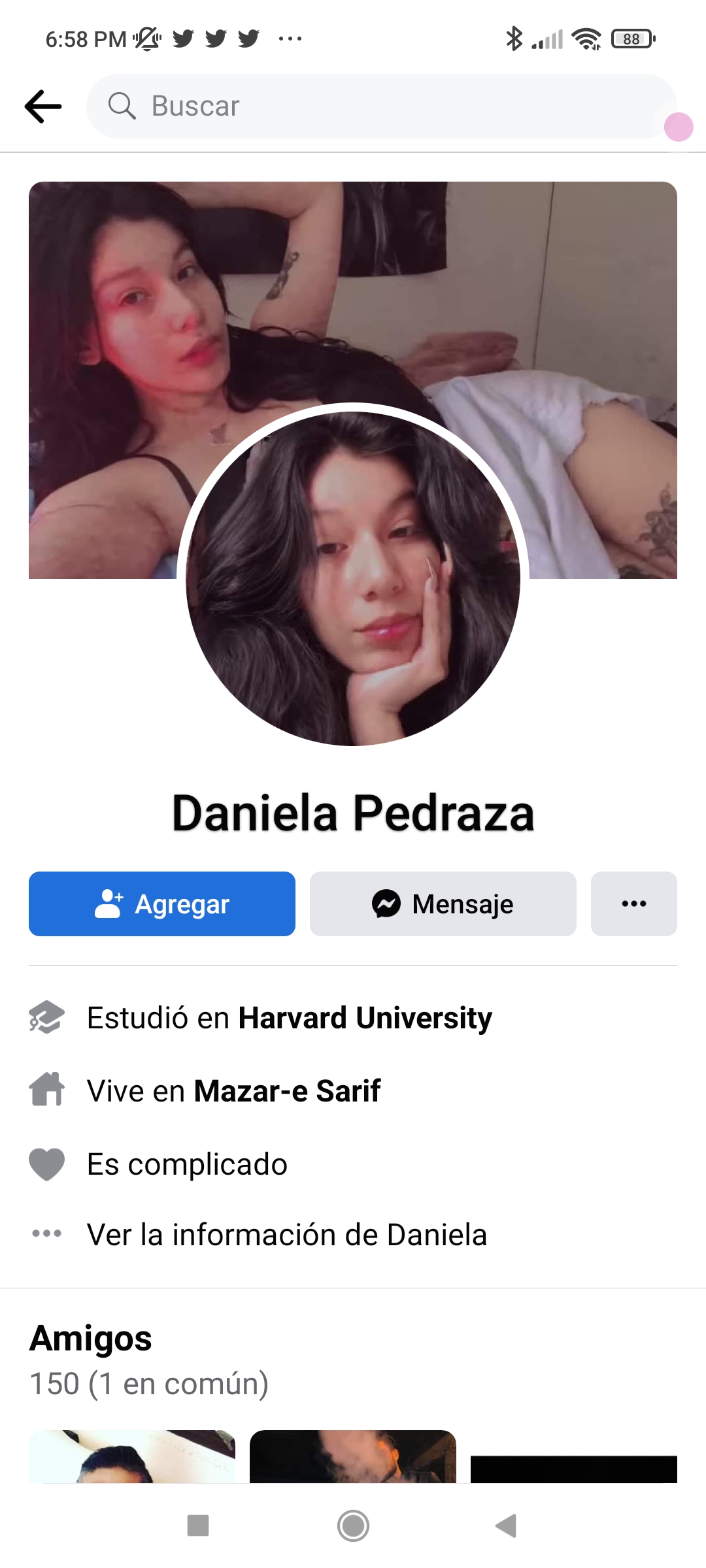Viewport: 706px width, 1568px height.
Task: Open Harvard University education link
Action: [365, 1018]
